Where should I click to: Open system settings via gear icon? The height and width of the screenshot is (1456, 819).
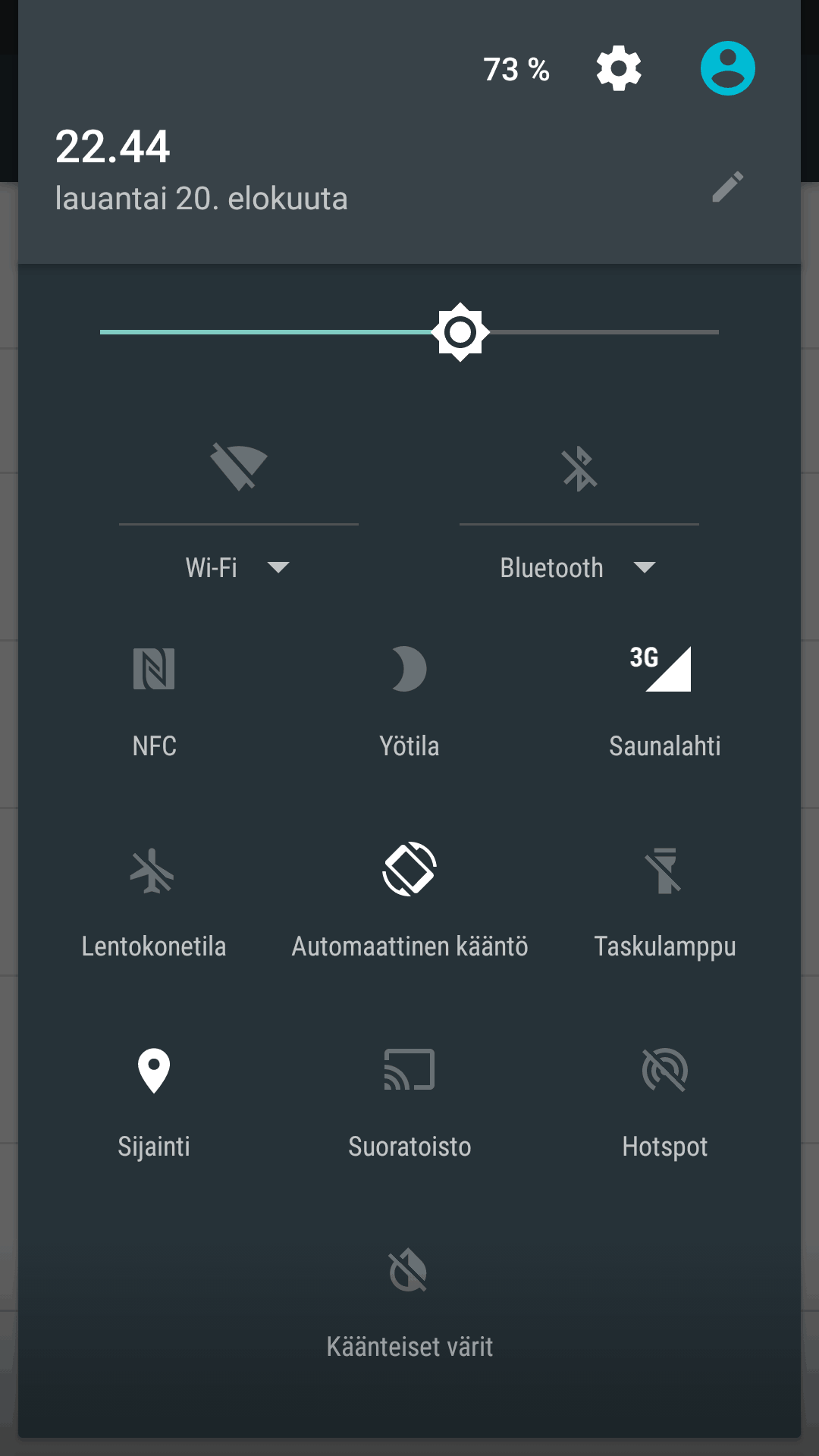tap(619, 68)
